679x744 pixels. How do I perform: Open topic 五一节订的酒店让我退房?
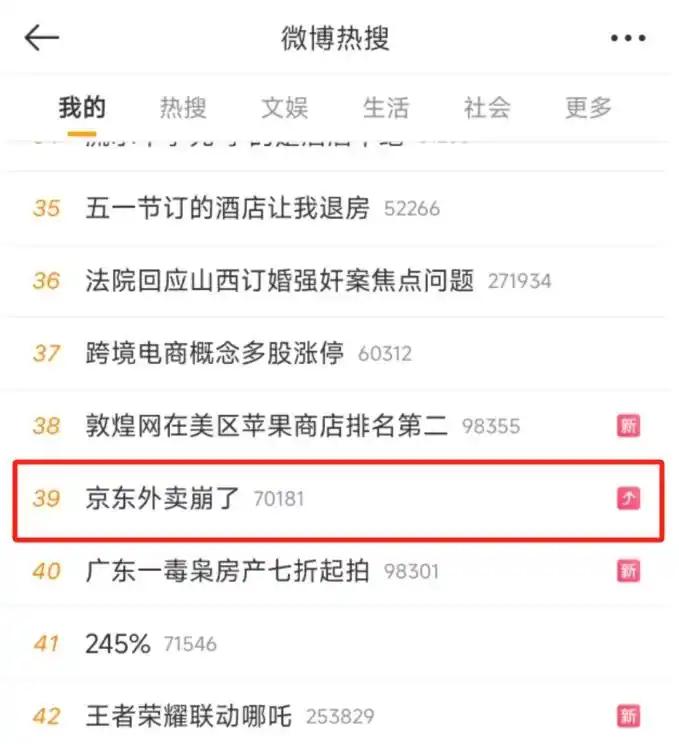tap(228, 208)
